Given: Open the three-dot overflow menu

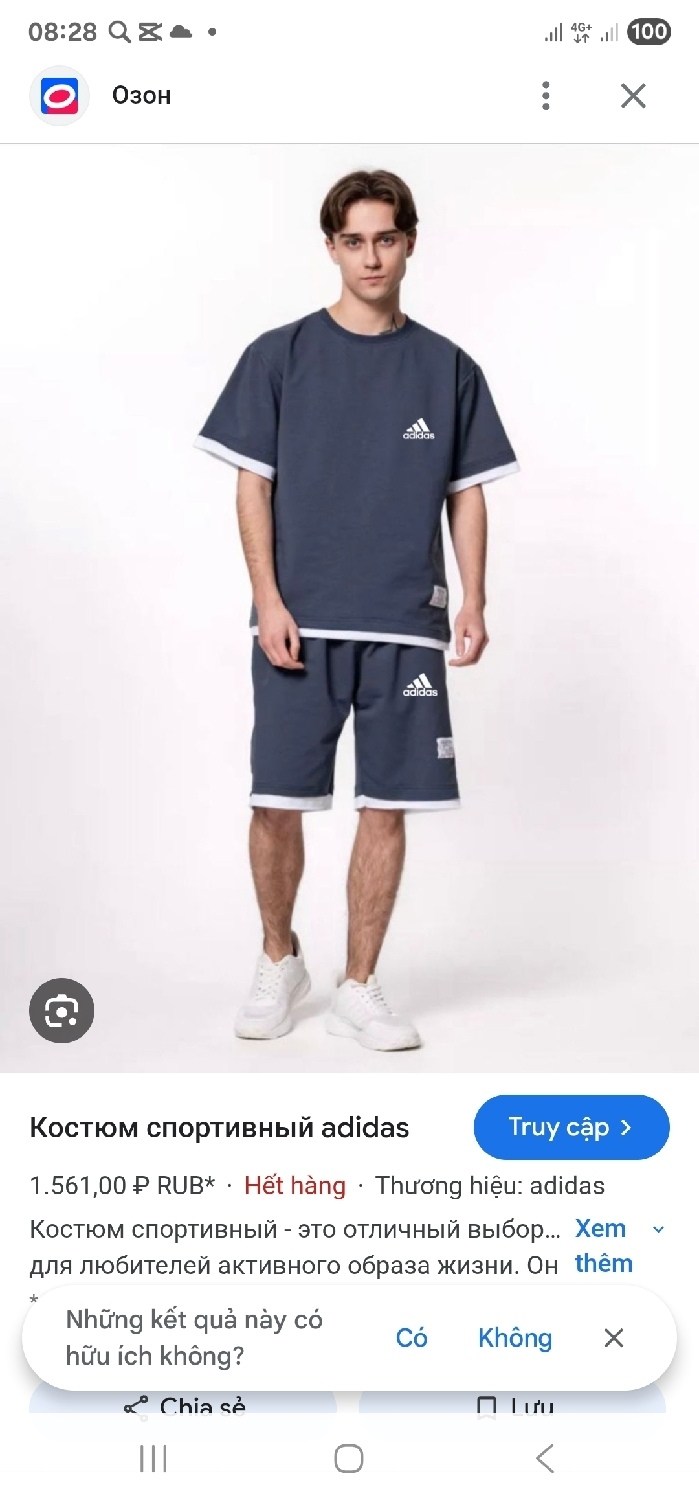Looking at the screenshot, I should pos(545,96).
